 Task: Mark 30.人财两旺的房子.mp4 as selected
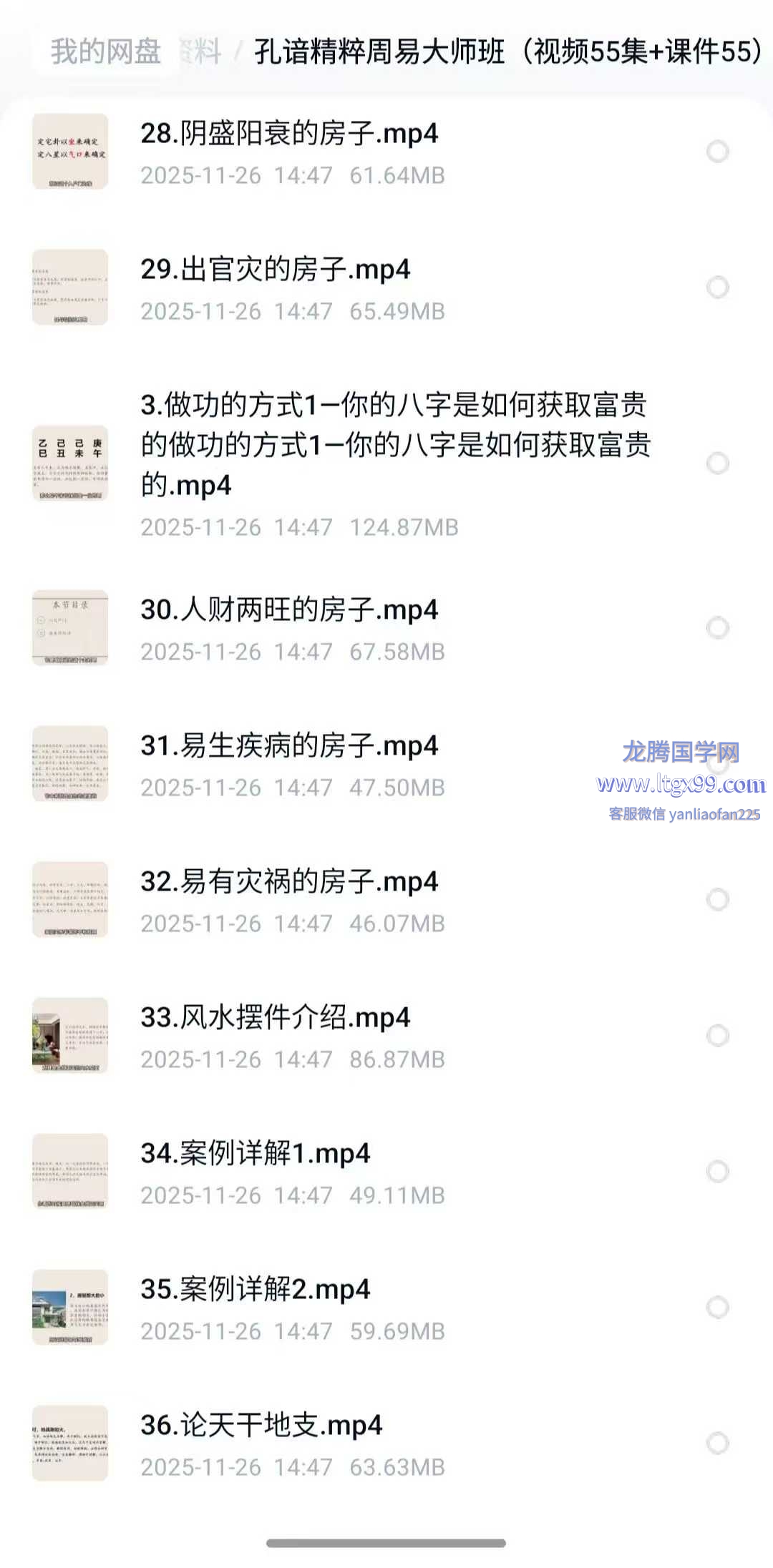(x=717, y=628)
